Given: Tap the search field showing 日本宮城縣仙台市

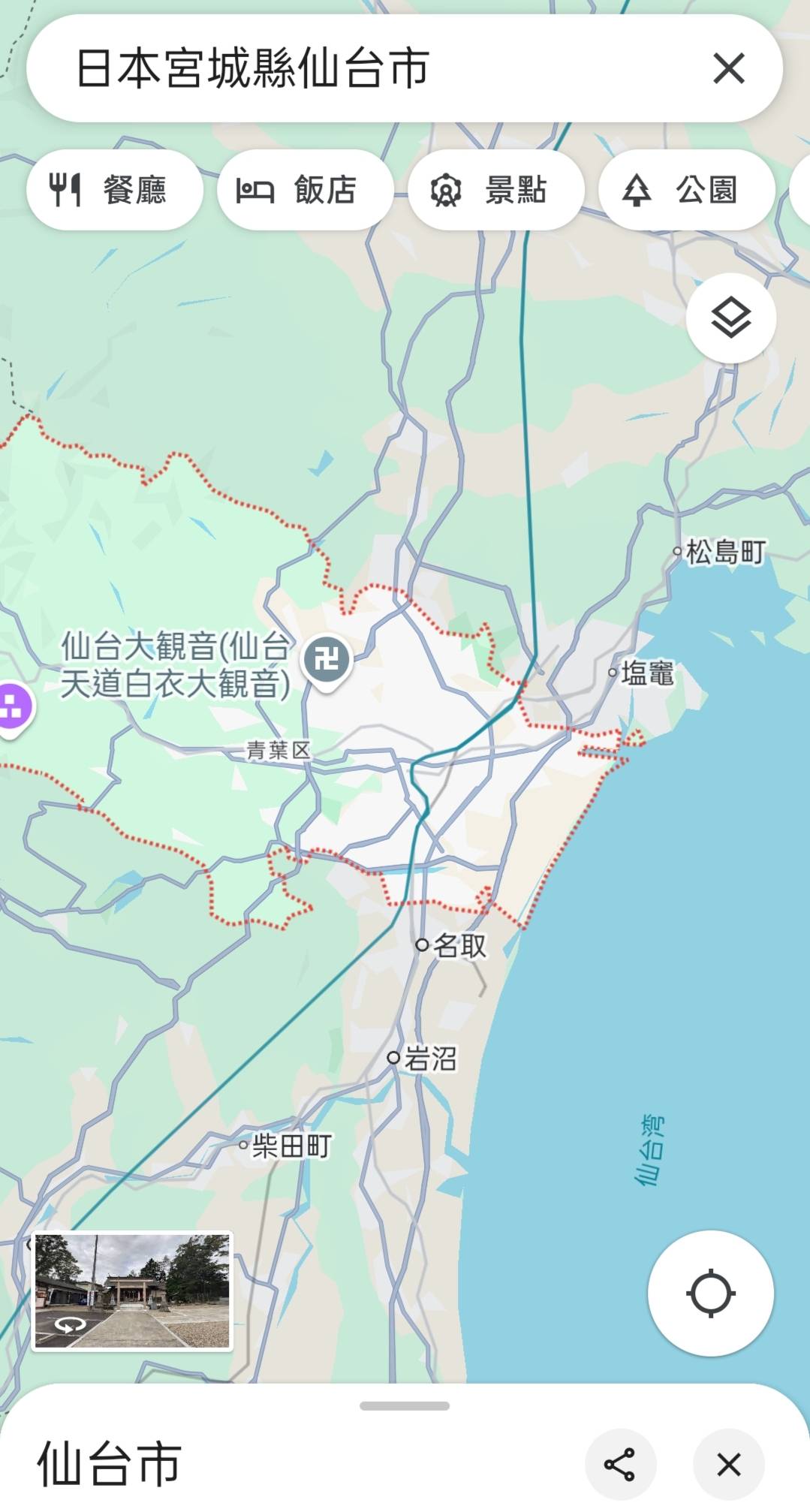Looking at the screenshot, I should click(360, 69).
